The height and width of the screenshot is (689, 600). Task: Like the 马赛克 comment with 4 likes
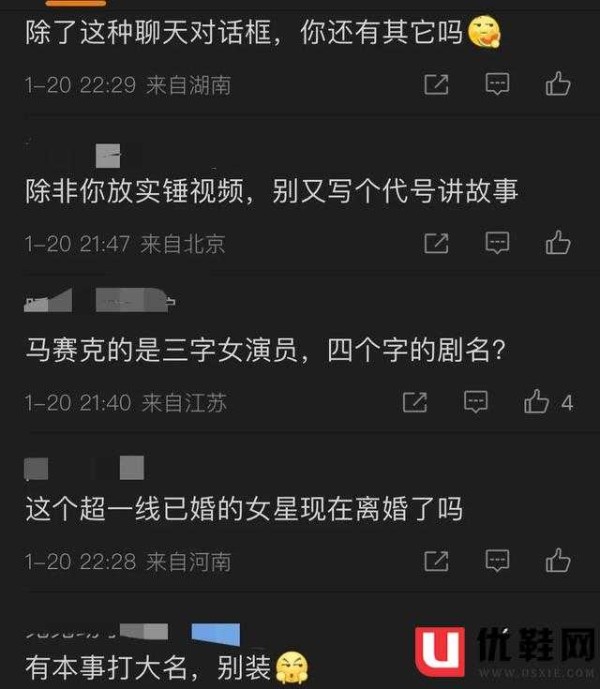point(538,402)
